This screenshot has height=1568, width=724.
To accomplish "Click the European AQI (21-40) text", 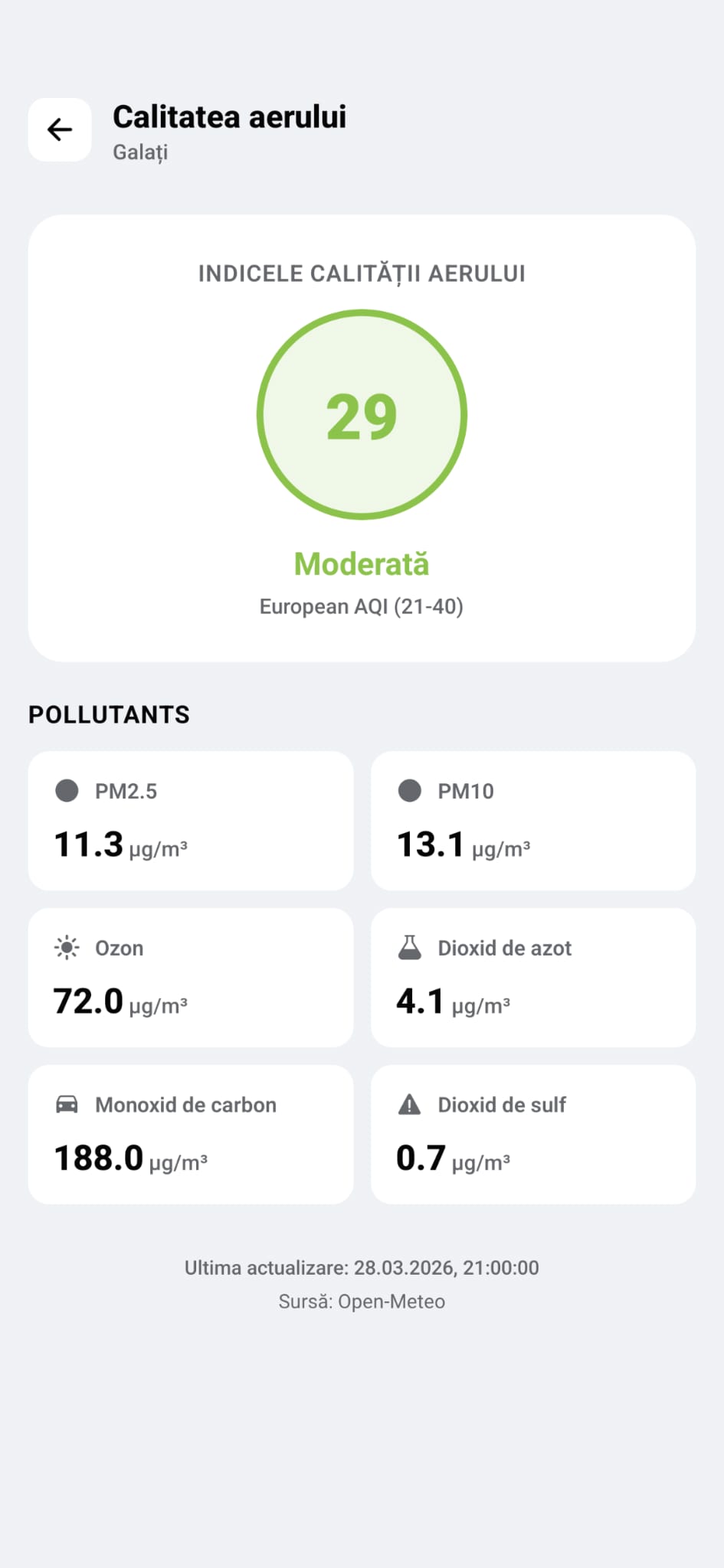I will [x=362, y=606].
